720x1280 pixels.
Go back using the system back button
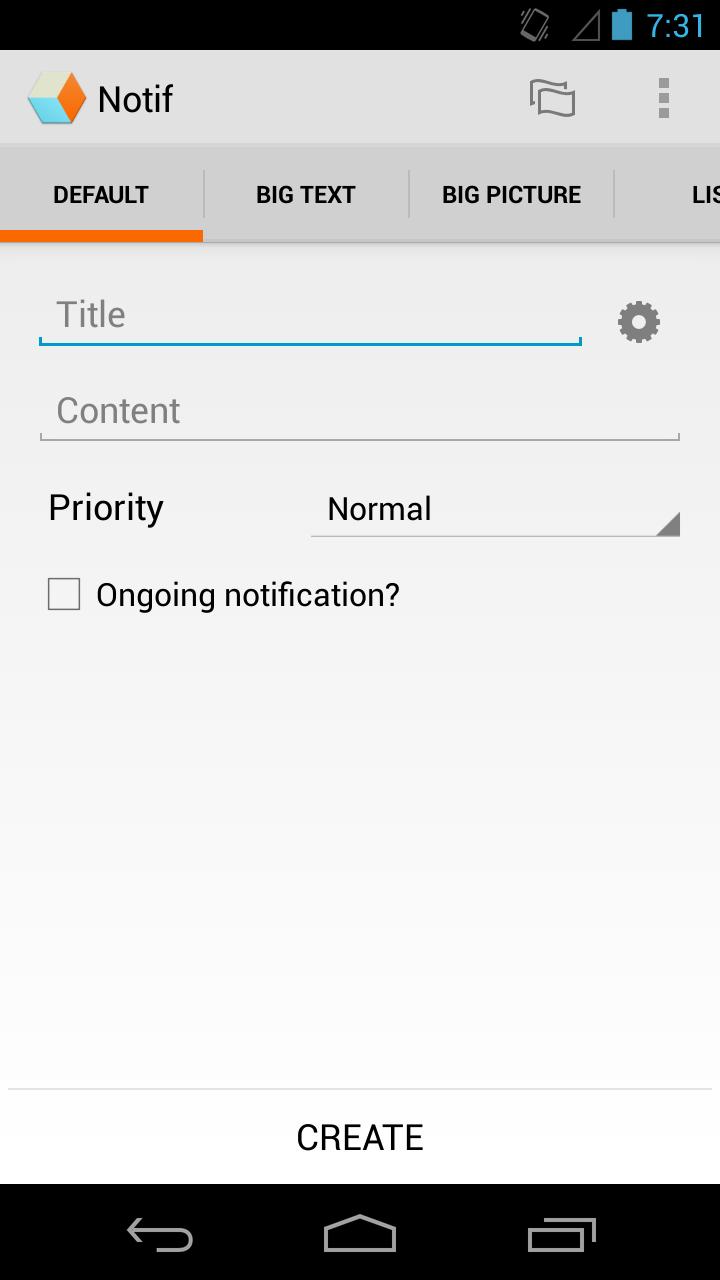tap(160, 1235)
